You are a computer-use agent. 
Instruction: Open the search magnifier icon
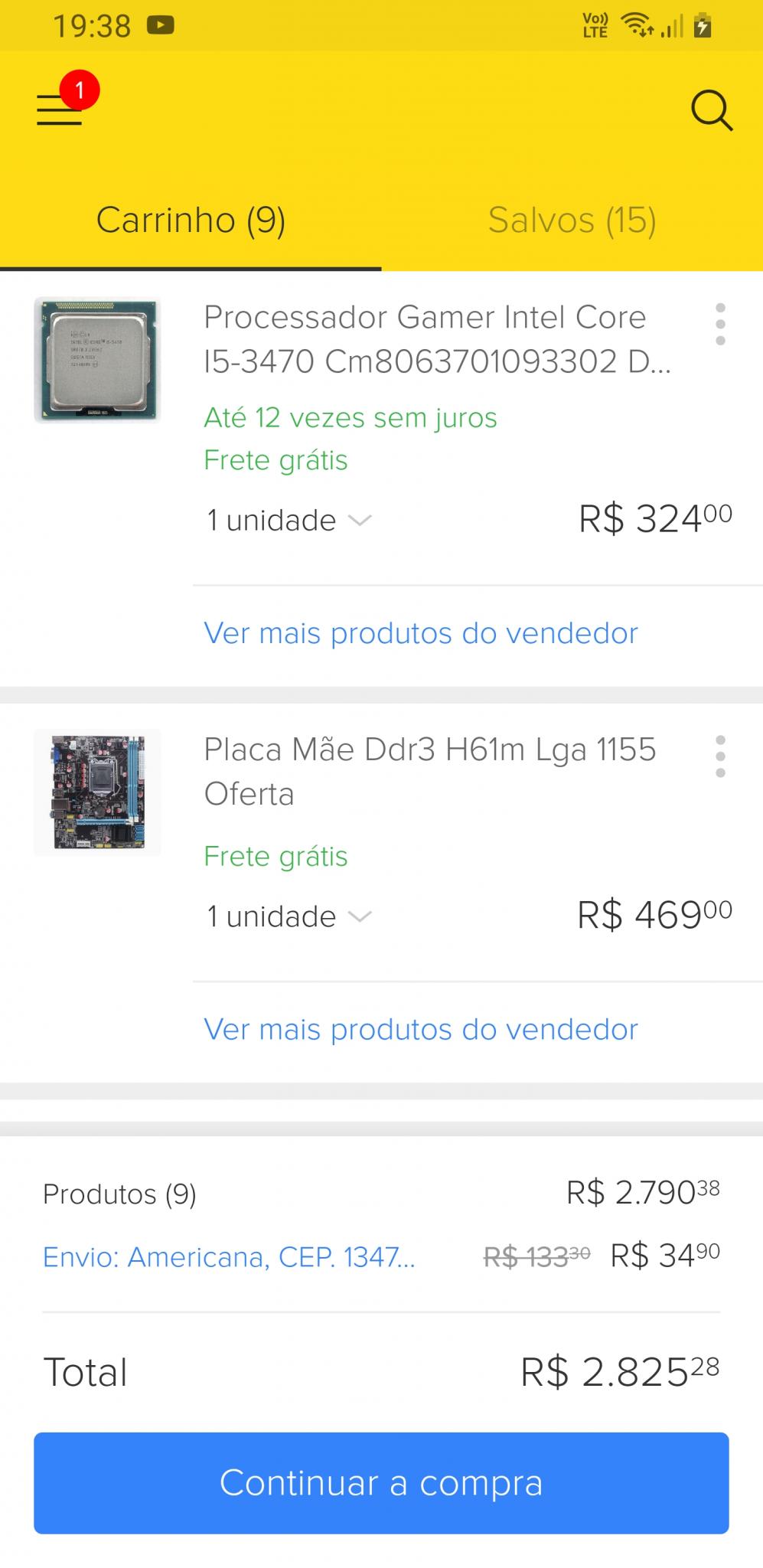712,111
